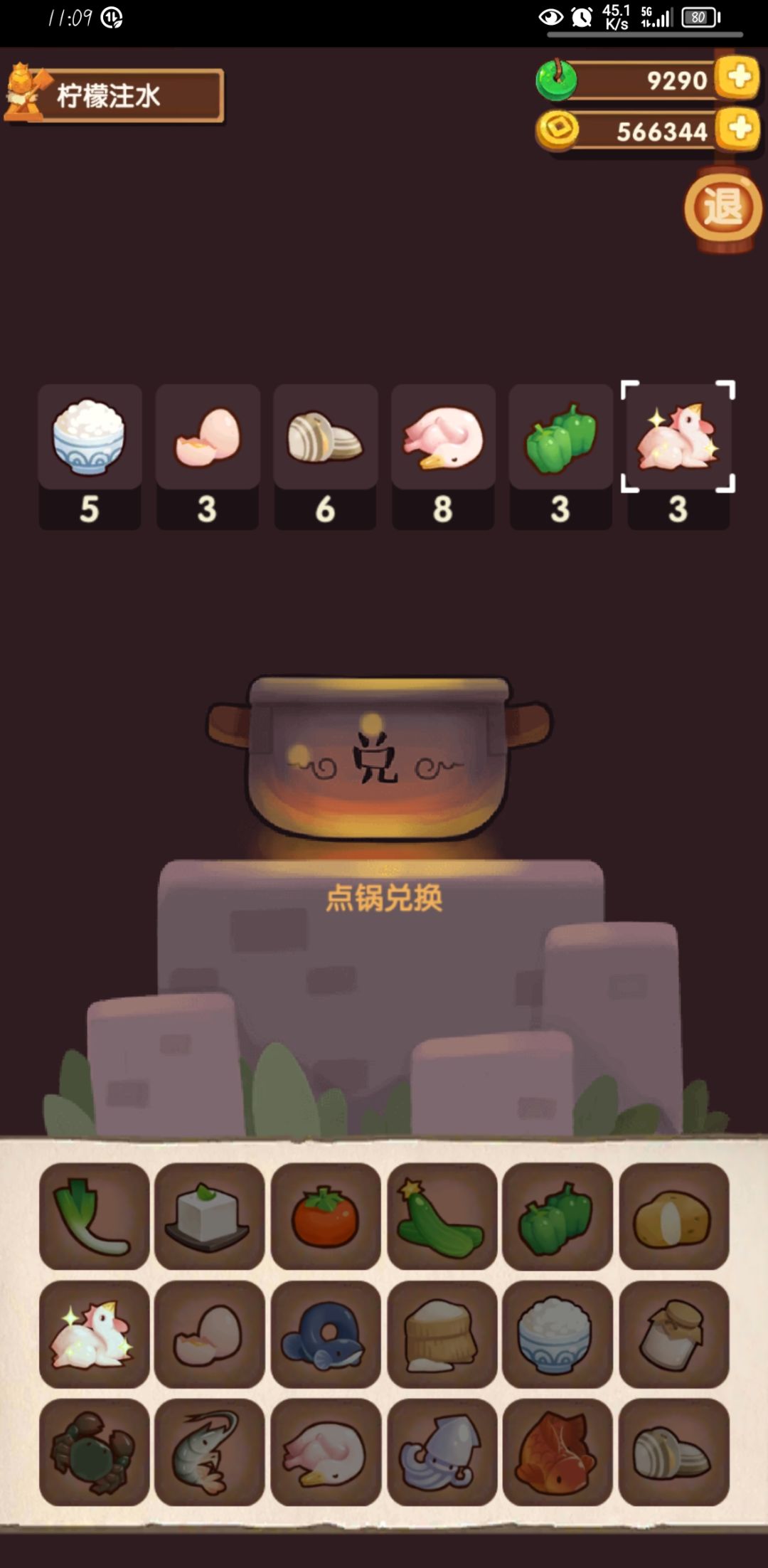This screenshot has width=768, height=1568.
Task: Select the green peppers in the top row
Action: (560, 439)
